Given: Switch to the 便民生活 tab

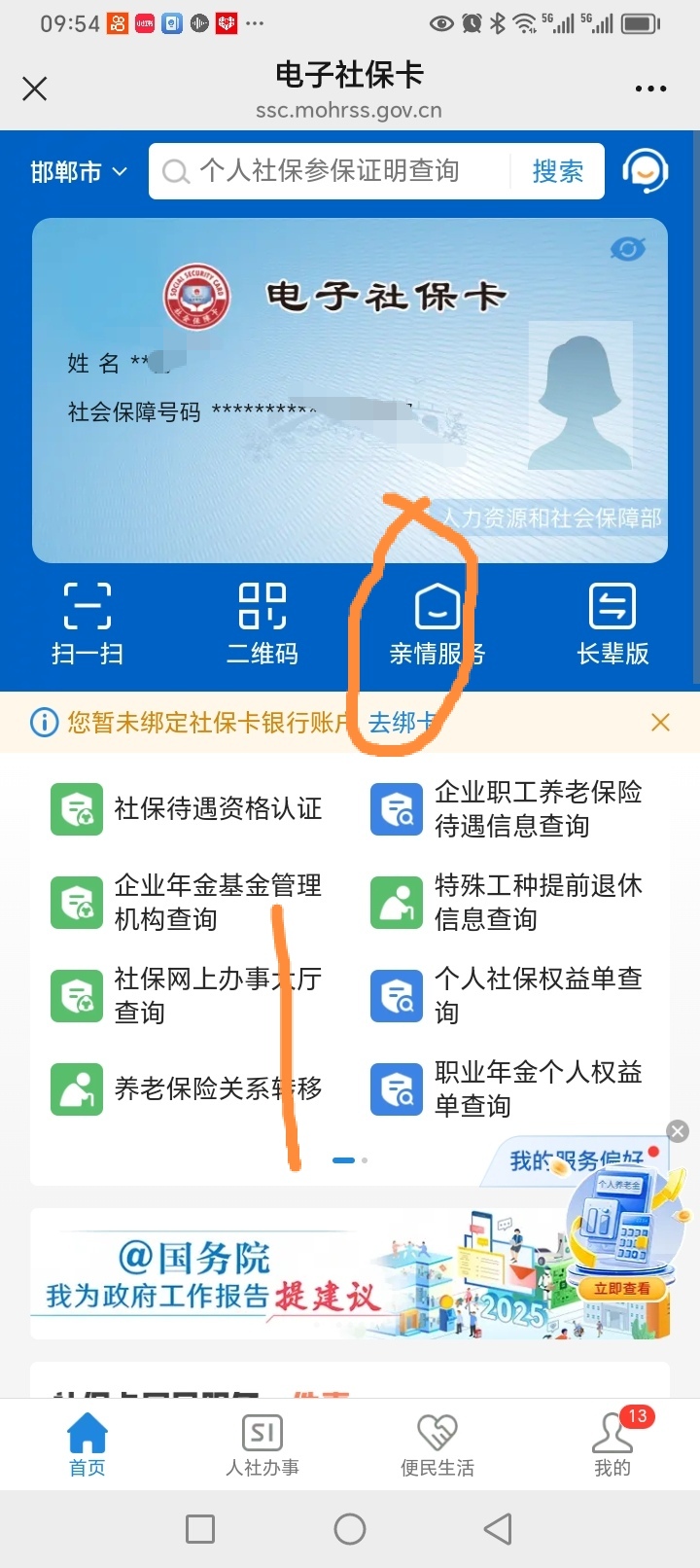Looking at the screenshot, I should pyautogui.click(x=437, y=1445).
